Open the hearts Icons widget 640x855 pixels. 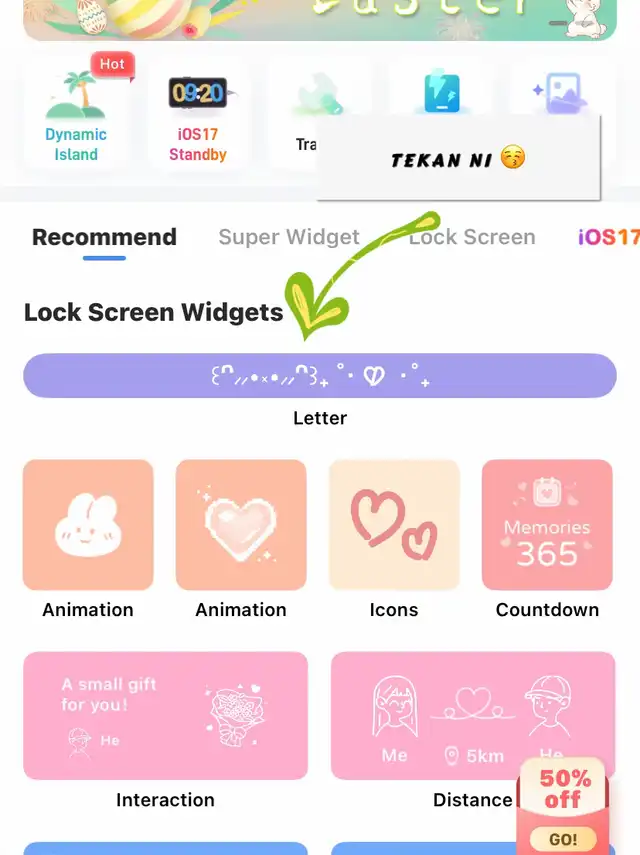click(394, 525)
